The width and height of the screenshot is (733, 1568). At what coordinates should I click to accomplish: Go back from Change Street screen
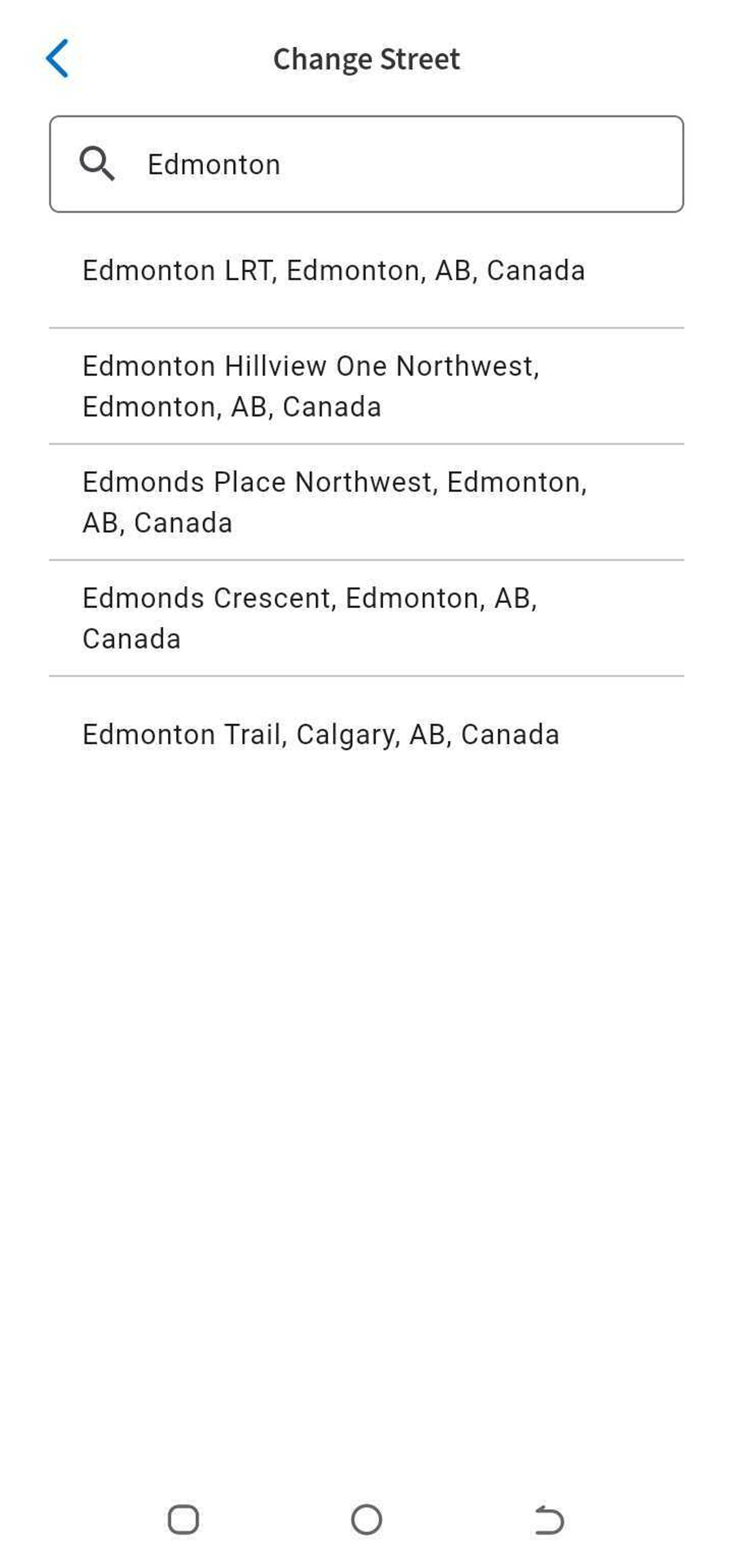click(x=57, y=59)
